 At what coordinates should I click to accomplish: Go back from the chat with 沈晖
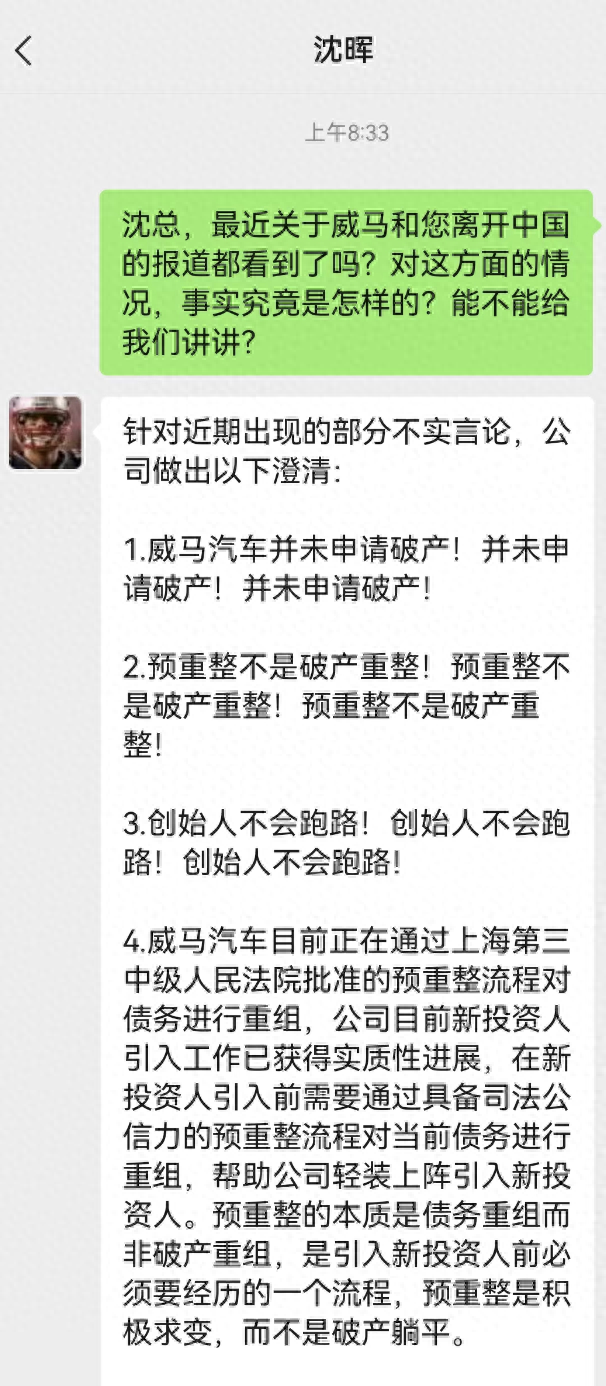point(25,50)
